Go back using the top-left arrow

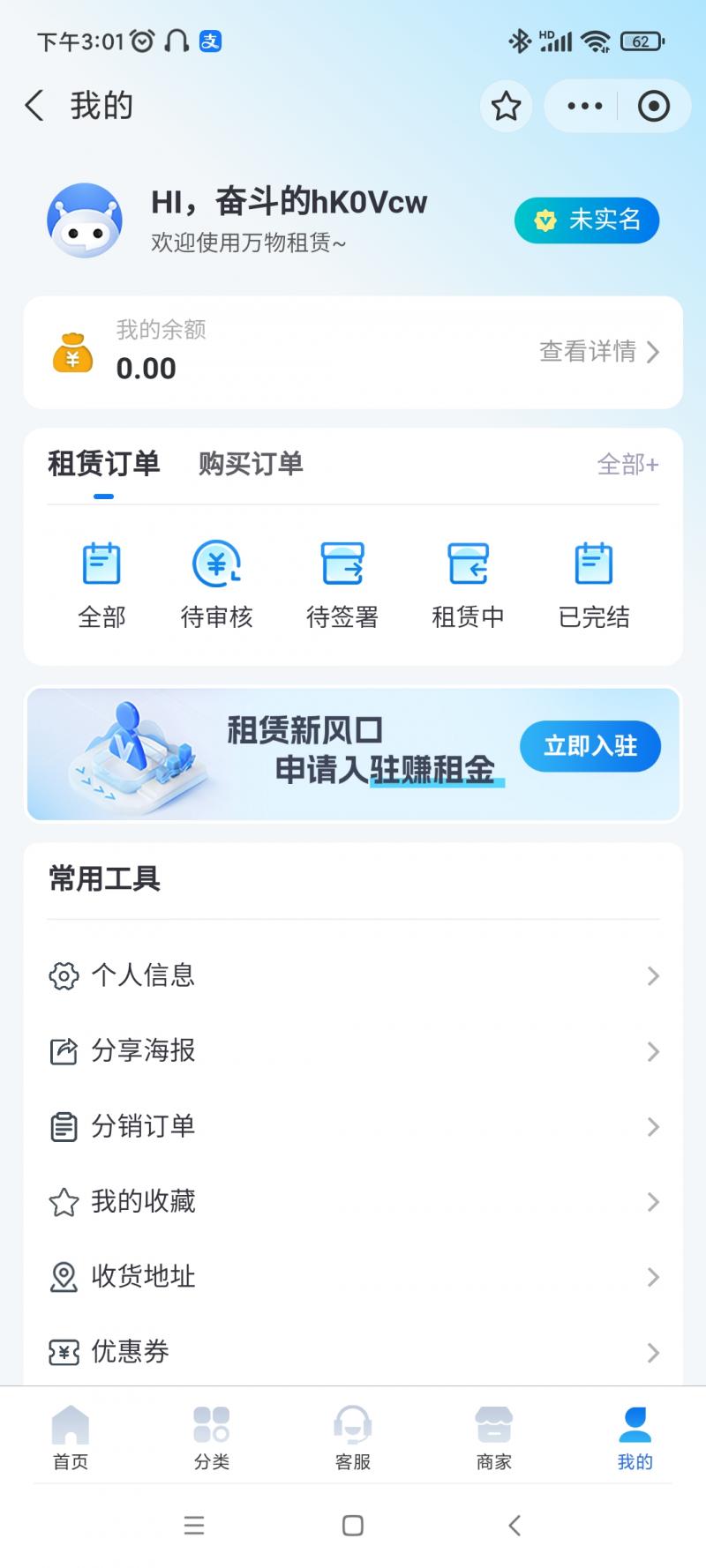point(34,106)
